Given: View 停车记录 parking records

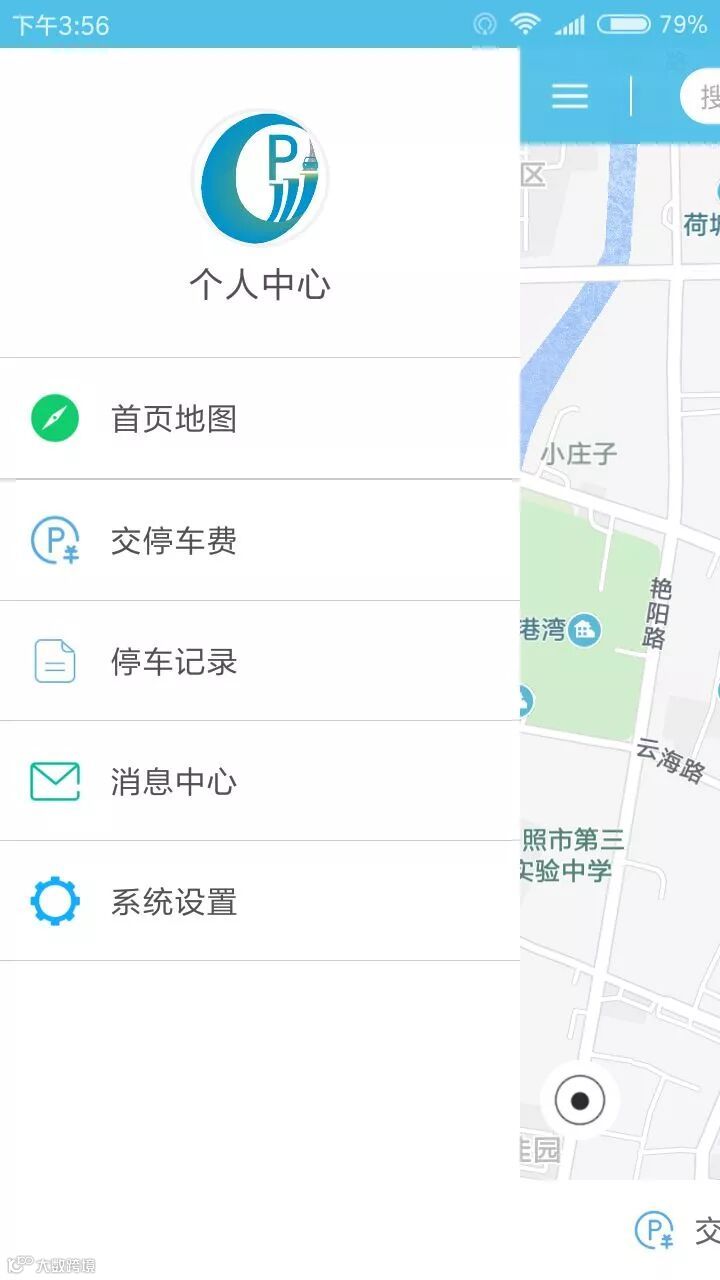Looking at the screenshot, I should coord(260,661).
